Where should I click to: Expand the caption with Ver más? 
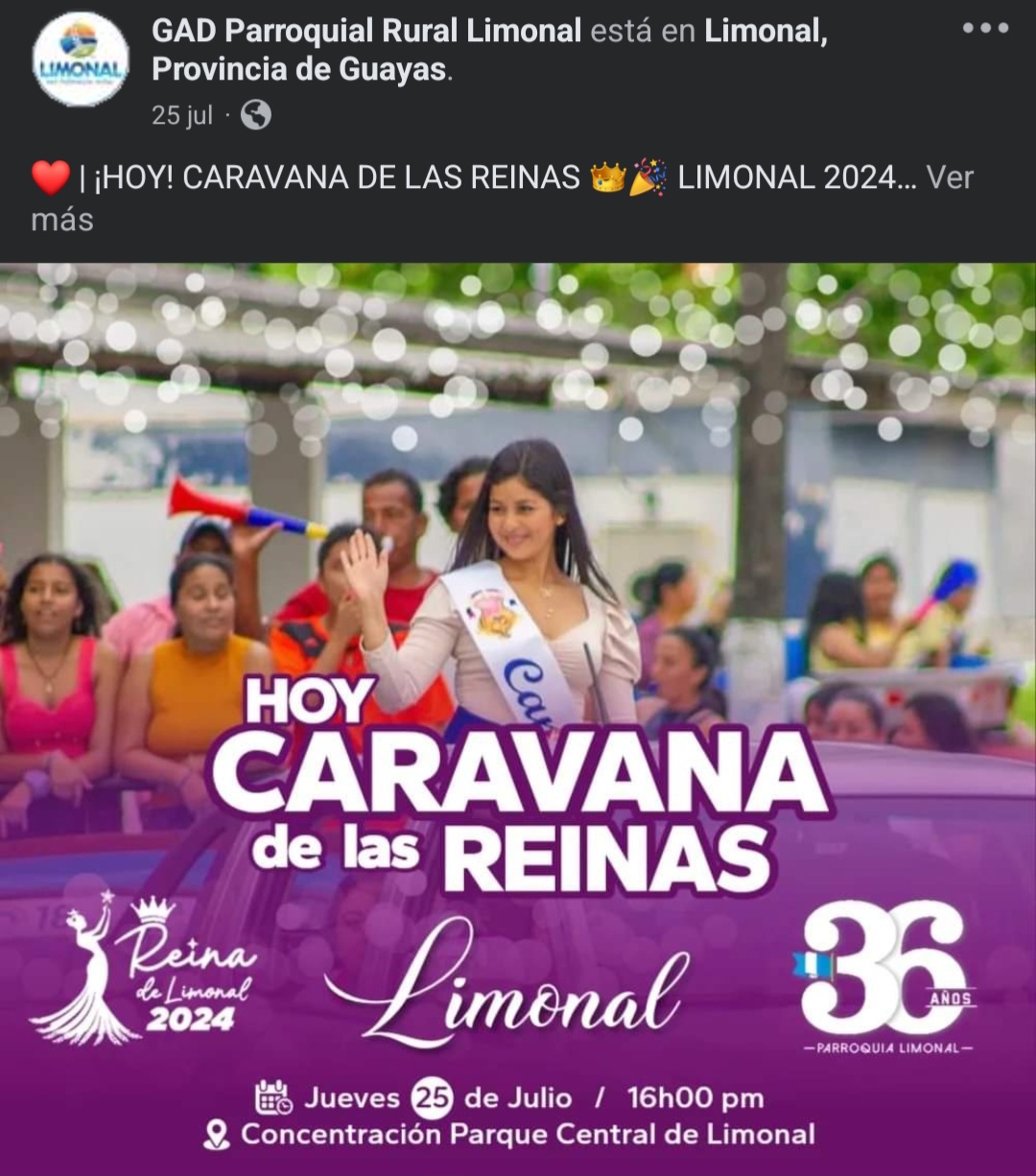coord(948,178)
